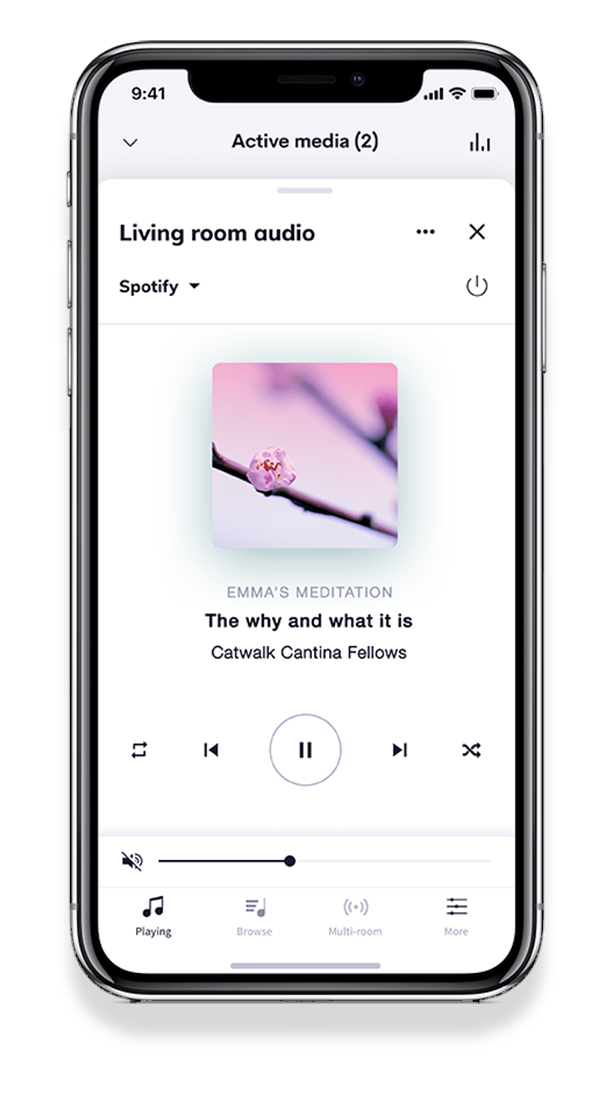Expand the Spotify source dropdown

[x=159, y=286]
